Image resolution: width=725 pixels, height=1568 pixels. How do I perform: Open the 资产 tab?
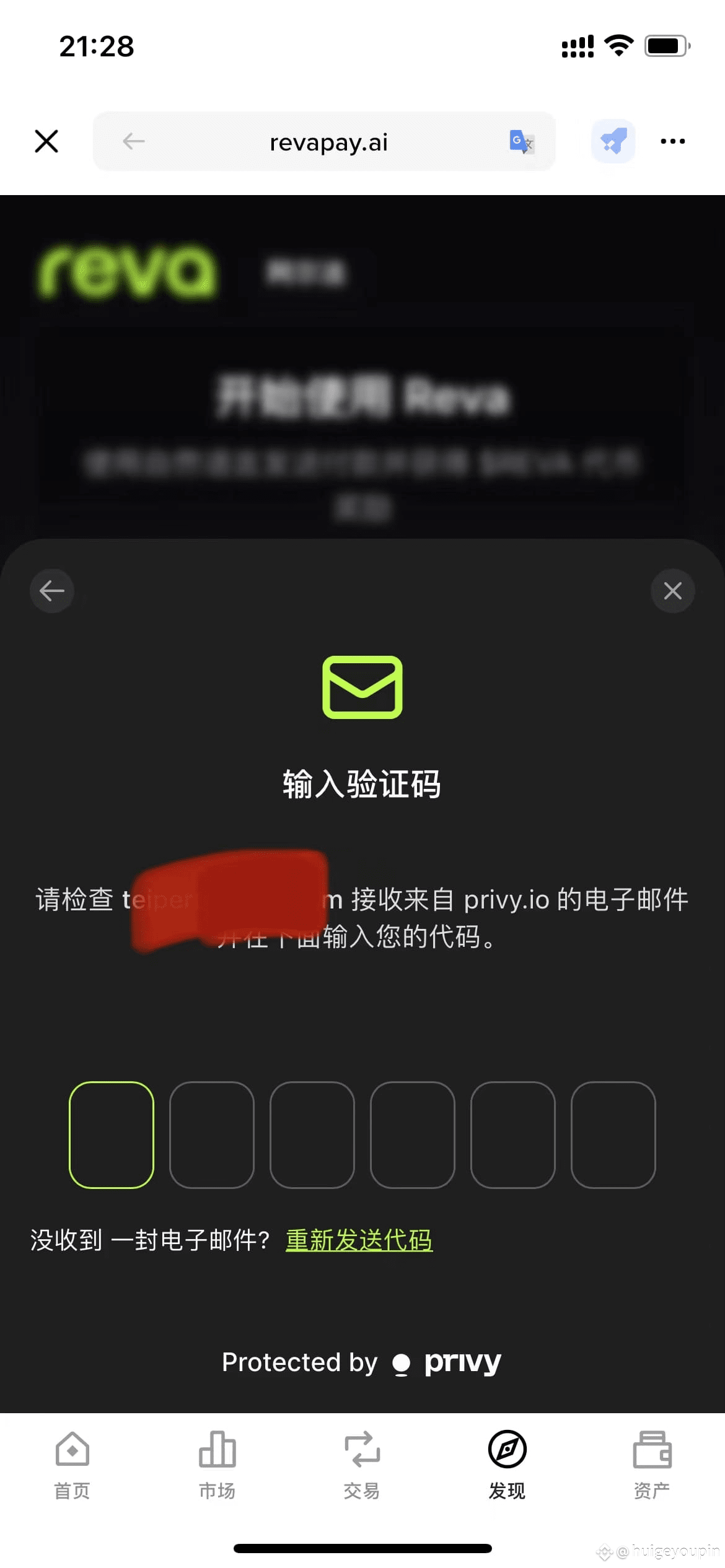pos(652,1464)
